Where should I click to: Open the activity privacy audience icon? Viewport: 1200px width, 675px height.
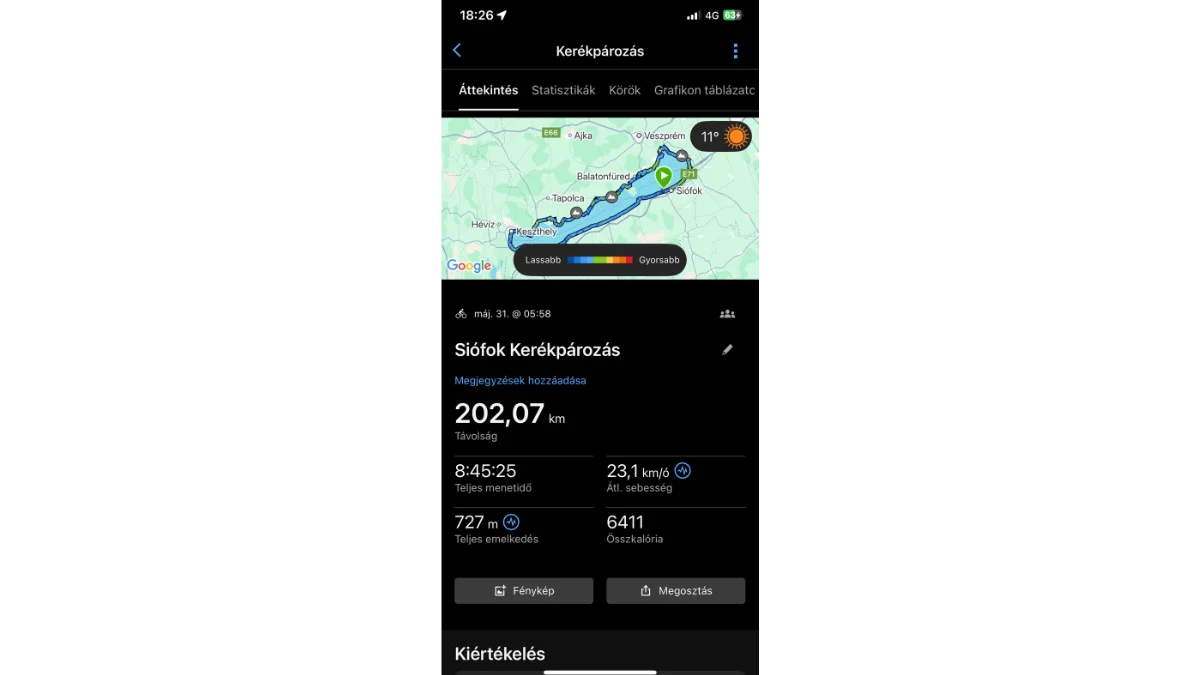coord(727,314)
